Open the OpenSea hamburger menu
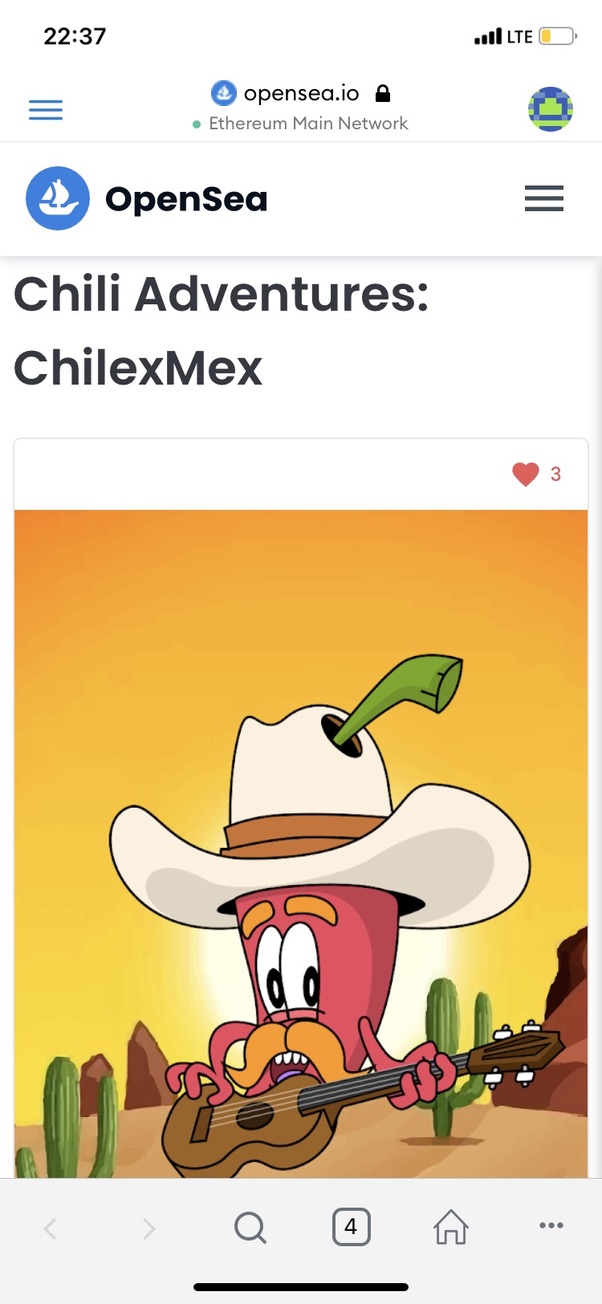 pyautogui.click(x=544, y=199)
